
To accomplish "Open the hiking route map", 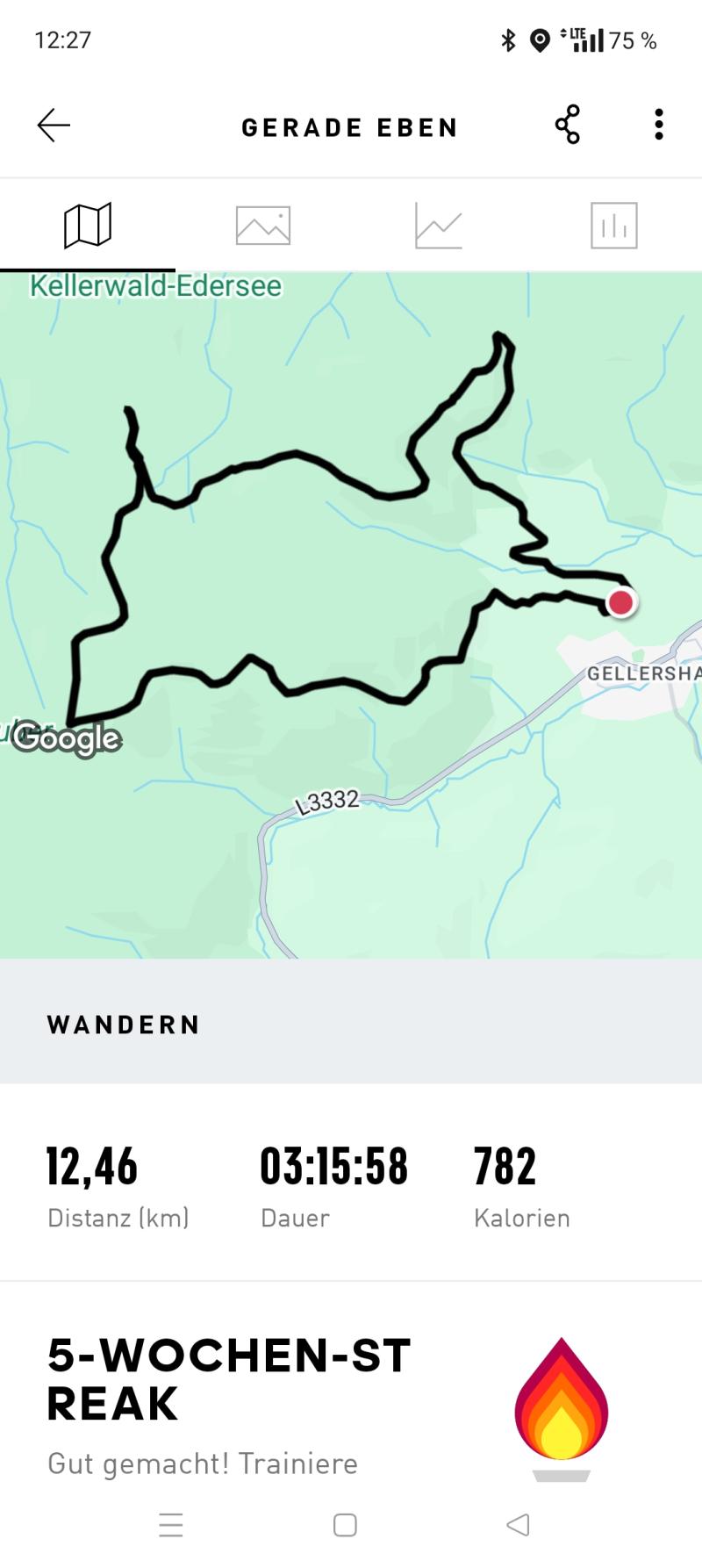I will tap(351, 615).
